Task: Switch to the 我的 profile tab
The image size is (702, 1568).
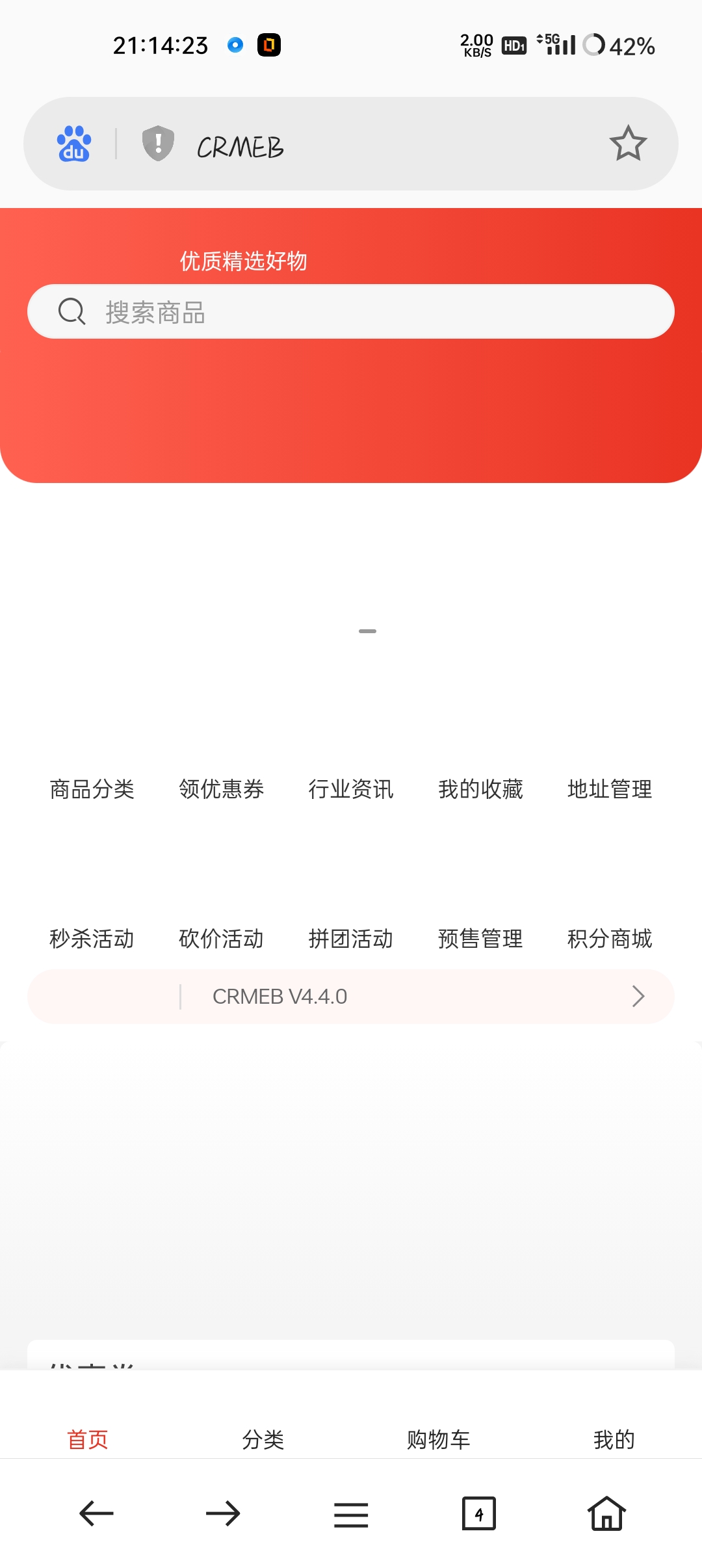Action: click(614, 1439)
